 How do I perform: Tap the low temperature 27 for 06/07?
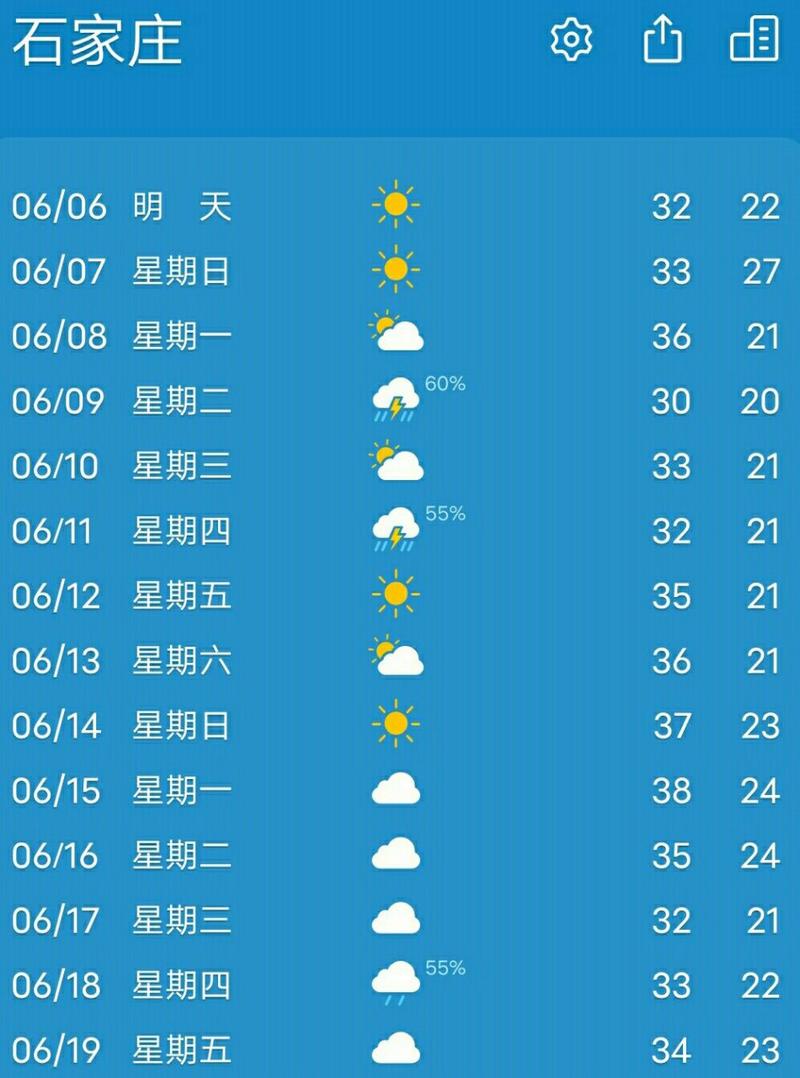762,271
